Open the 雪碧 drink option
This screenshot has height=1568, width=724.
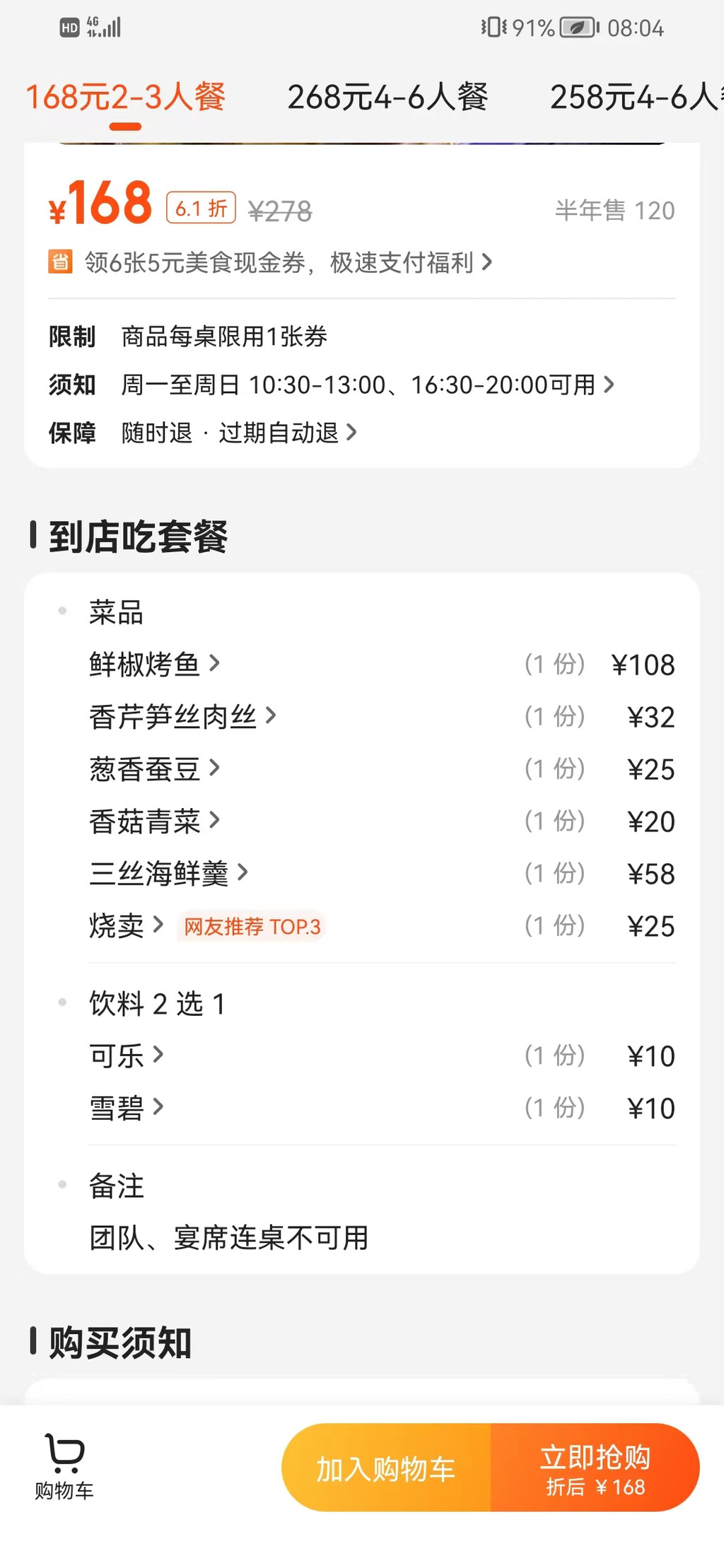coord(126,1108)
